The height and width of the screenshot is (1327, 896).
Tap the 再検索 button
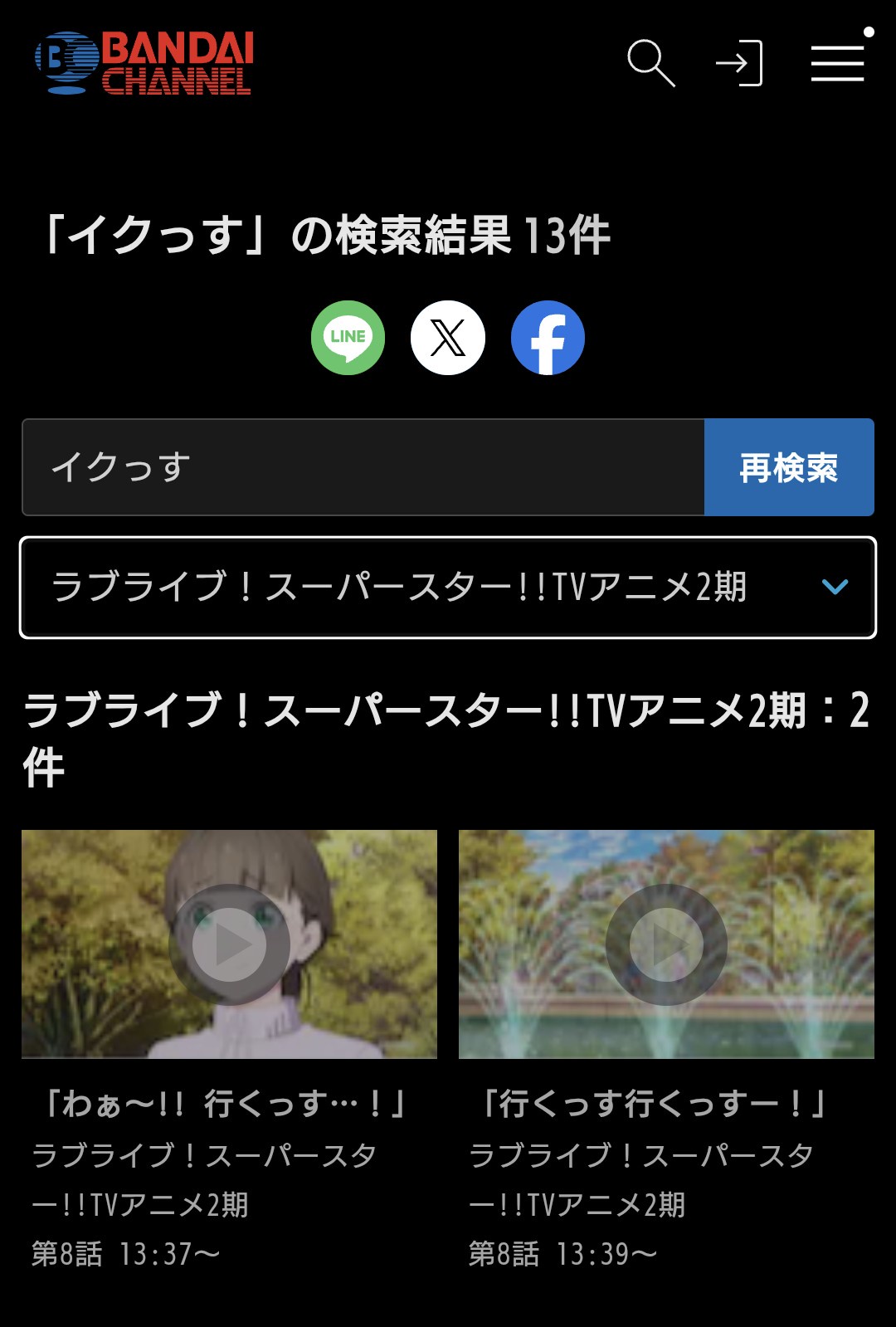point(789,467)
